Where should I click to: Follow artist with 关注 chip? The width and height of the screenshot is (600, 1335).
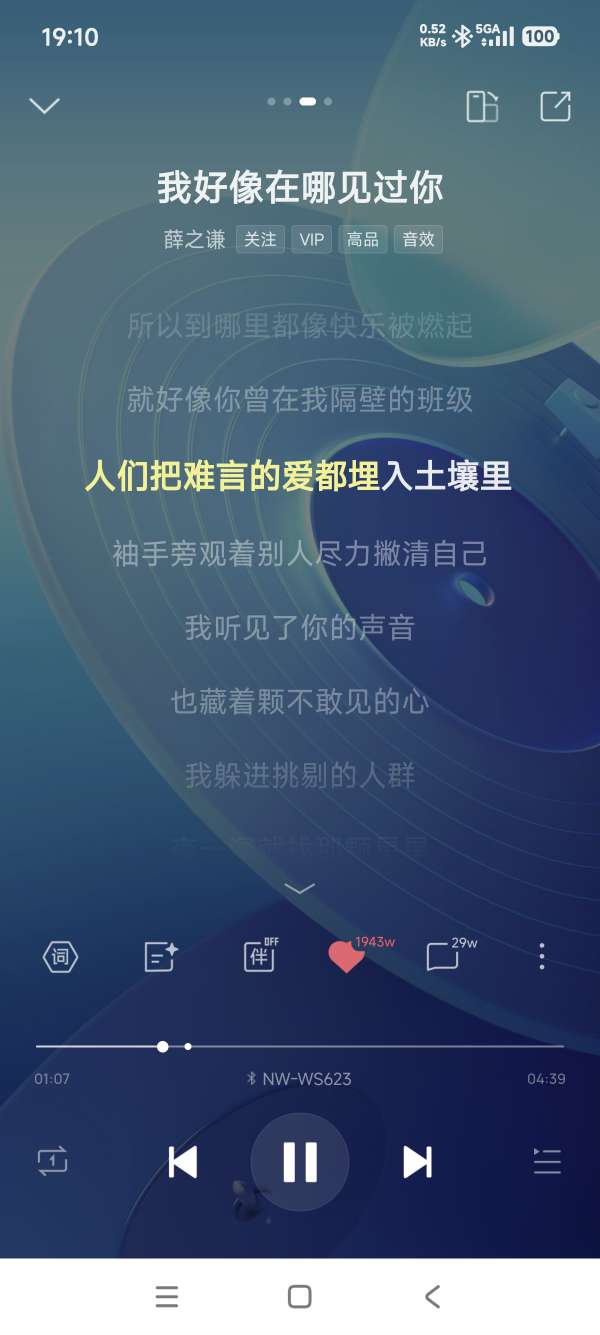click(x=260, y=240)
